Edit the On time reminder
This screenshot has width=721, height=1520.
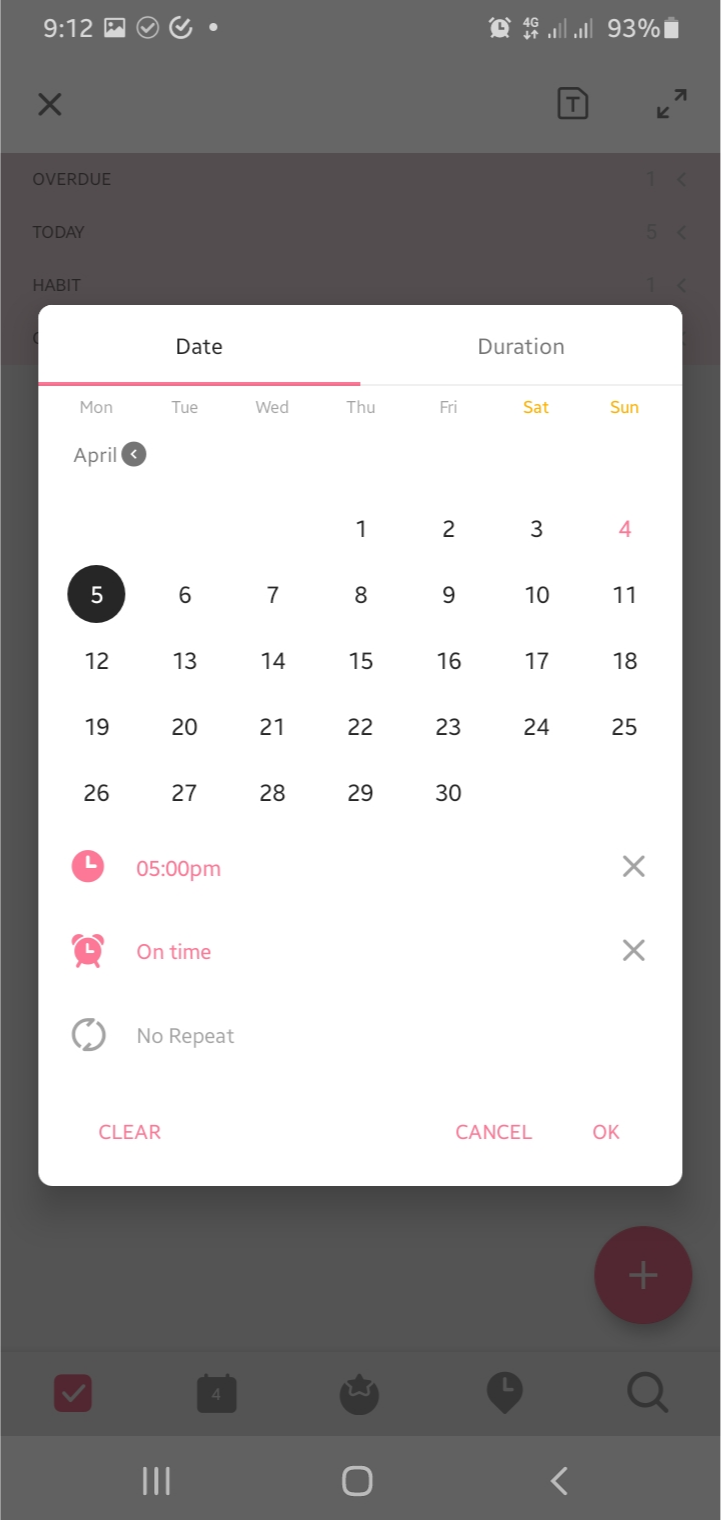coord(174,952)
